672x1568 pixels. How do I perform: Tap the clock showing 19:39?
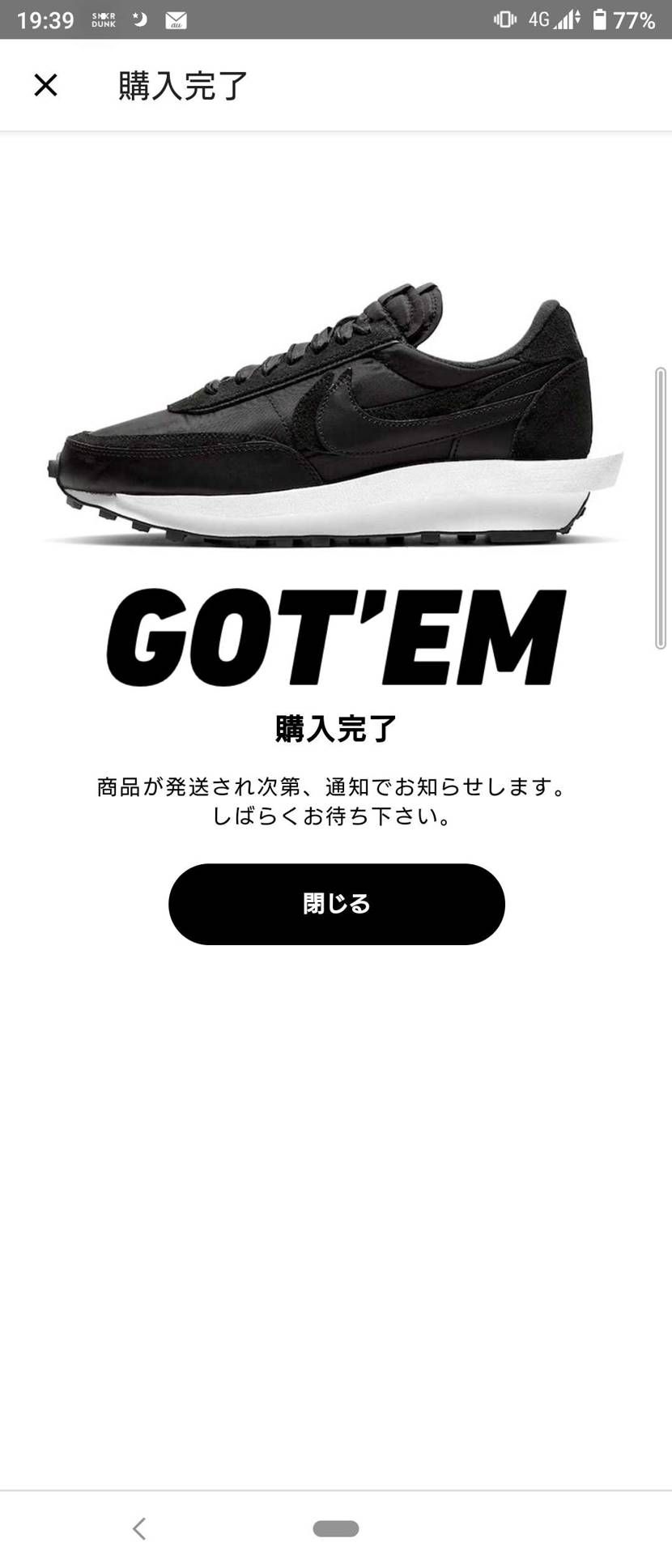[x=45, y=19]
